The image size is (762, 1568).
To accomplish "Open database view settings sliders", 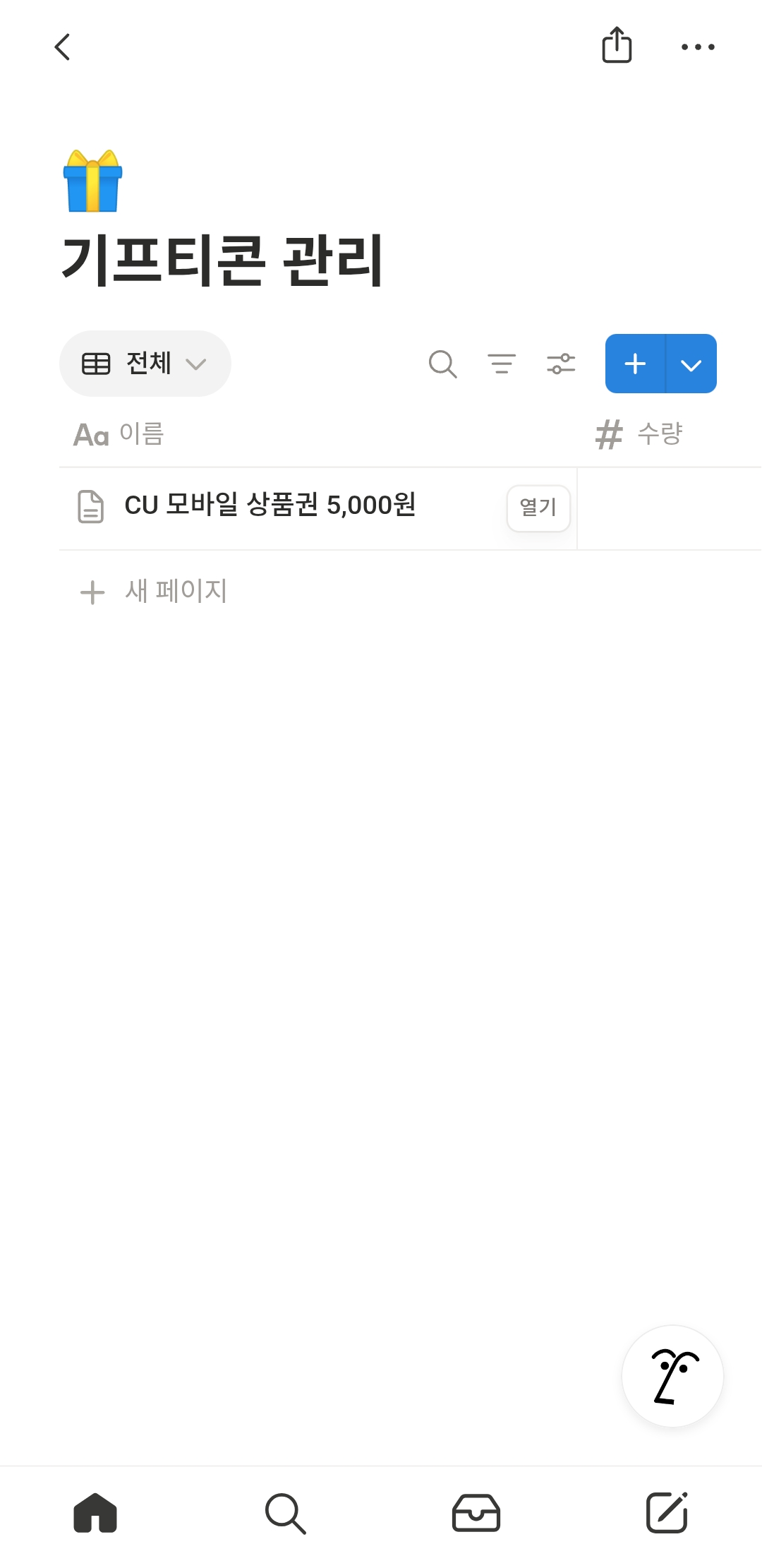I will (x=561, y=364).
